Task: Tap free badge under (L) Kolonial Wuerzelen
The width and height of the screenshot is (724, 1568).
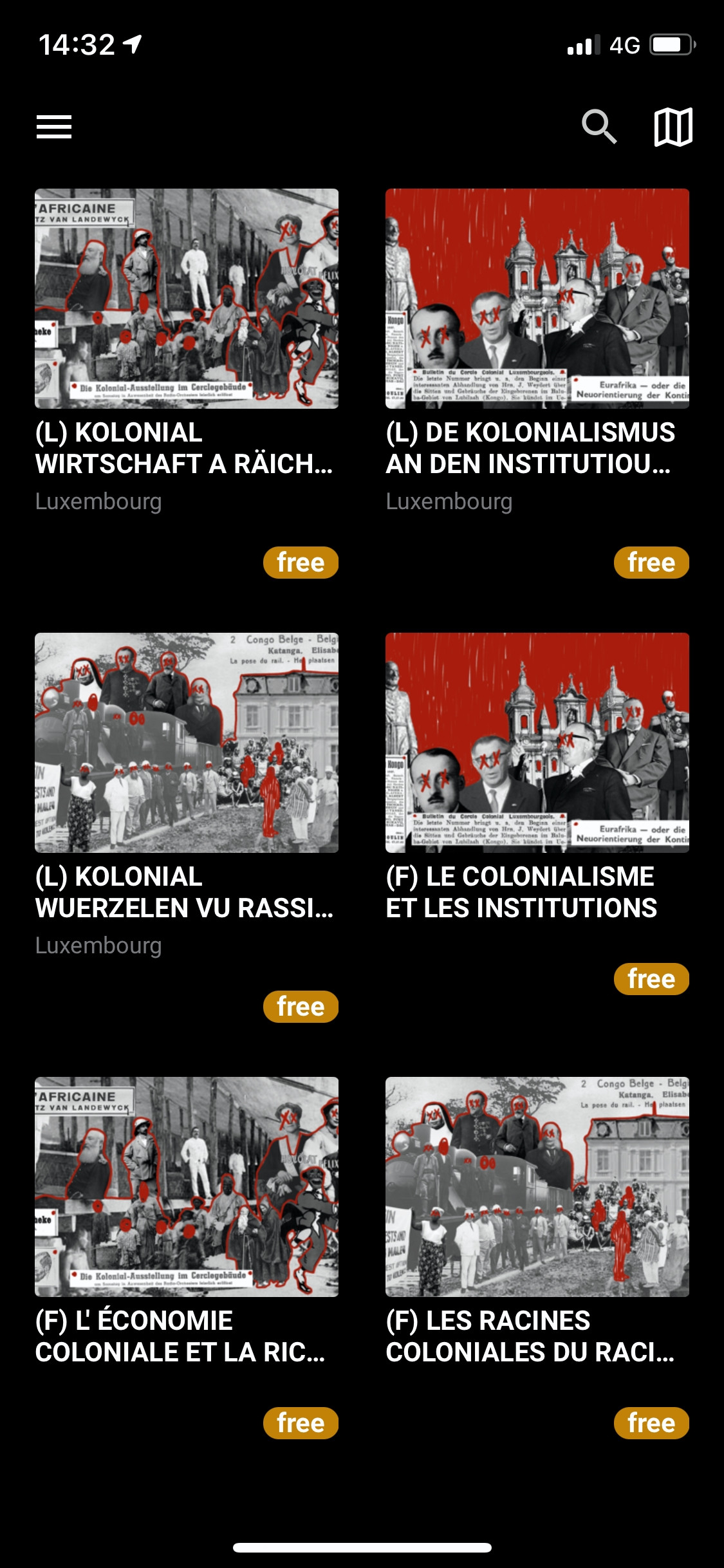Action: [x=301, y=1007]
